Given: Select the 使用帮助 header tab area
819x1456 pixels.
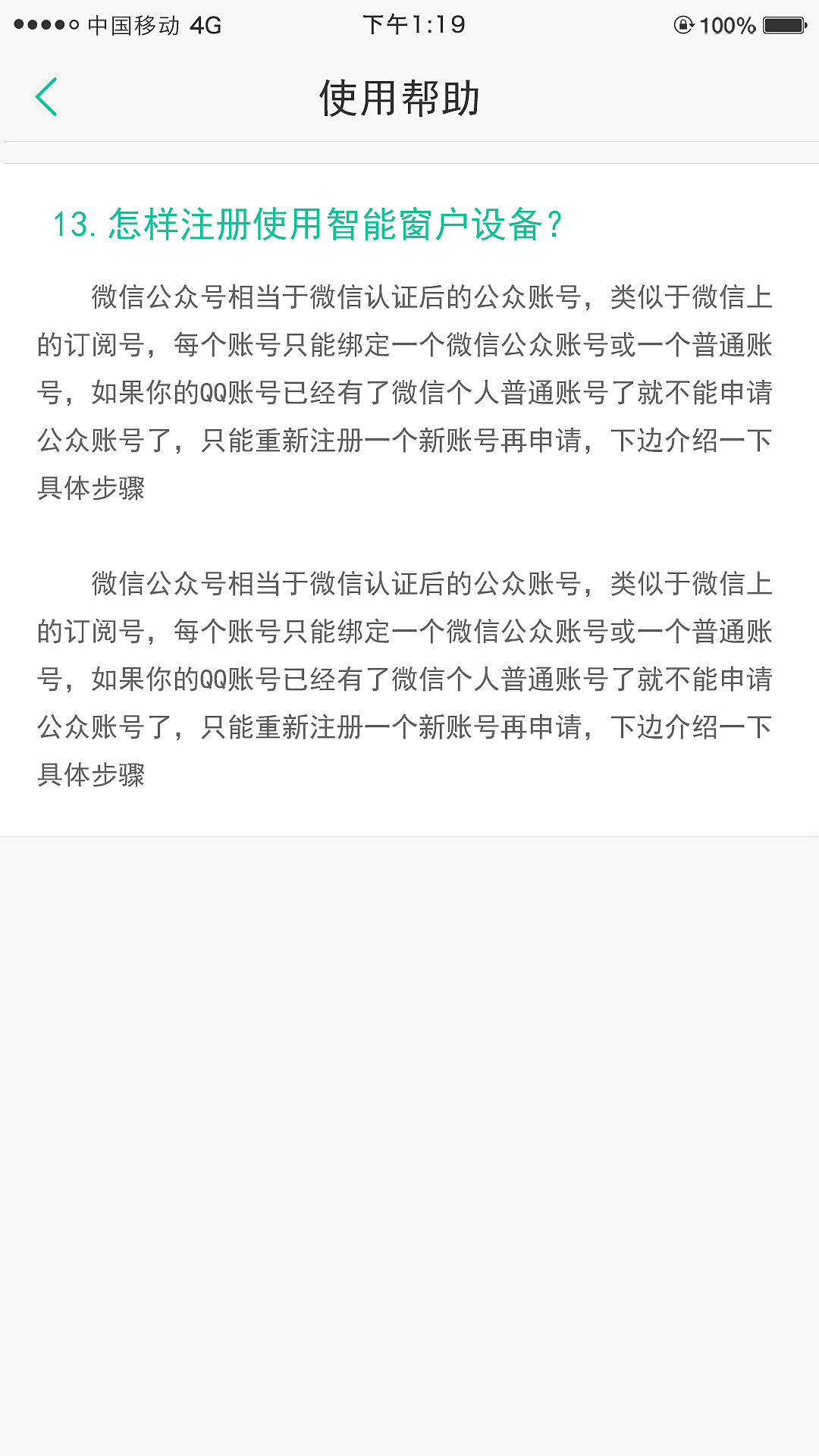Looking at the screenshot, I should click(403, 97).
